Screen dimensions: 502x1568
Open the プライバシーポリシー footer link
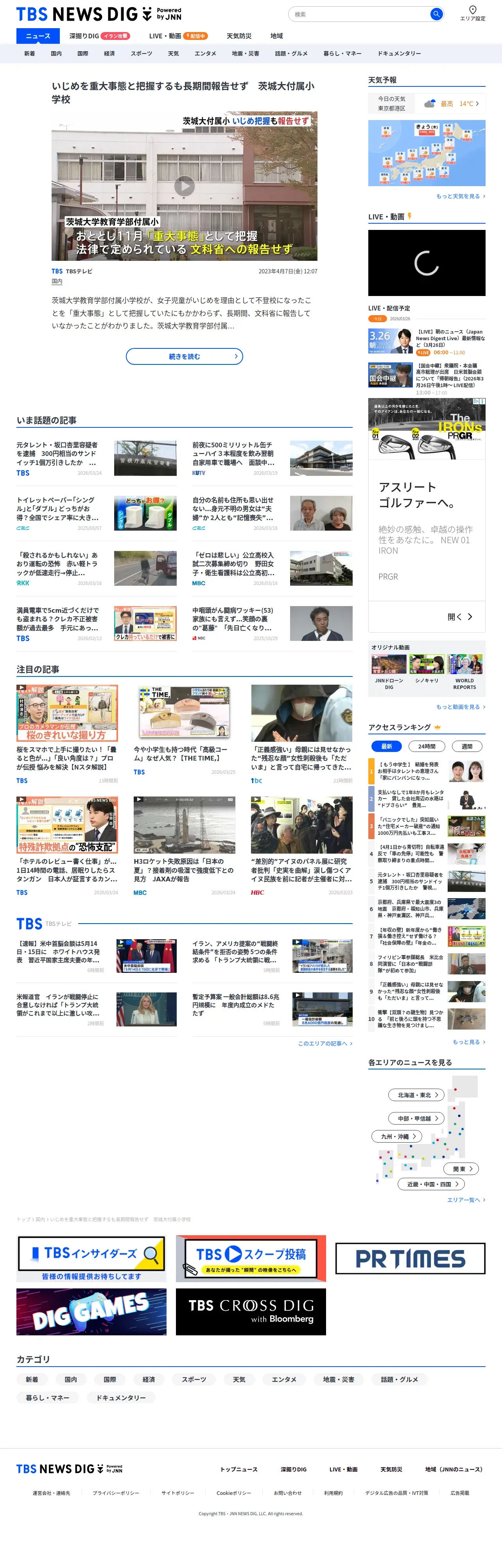point(116,1493)
